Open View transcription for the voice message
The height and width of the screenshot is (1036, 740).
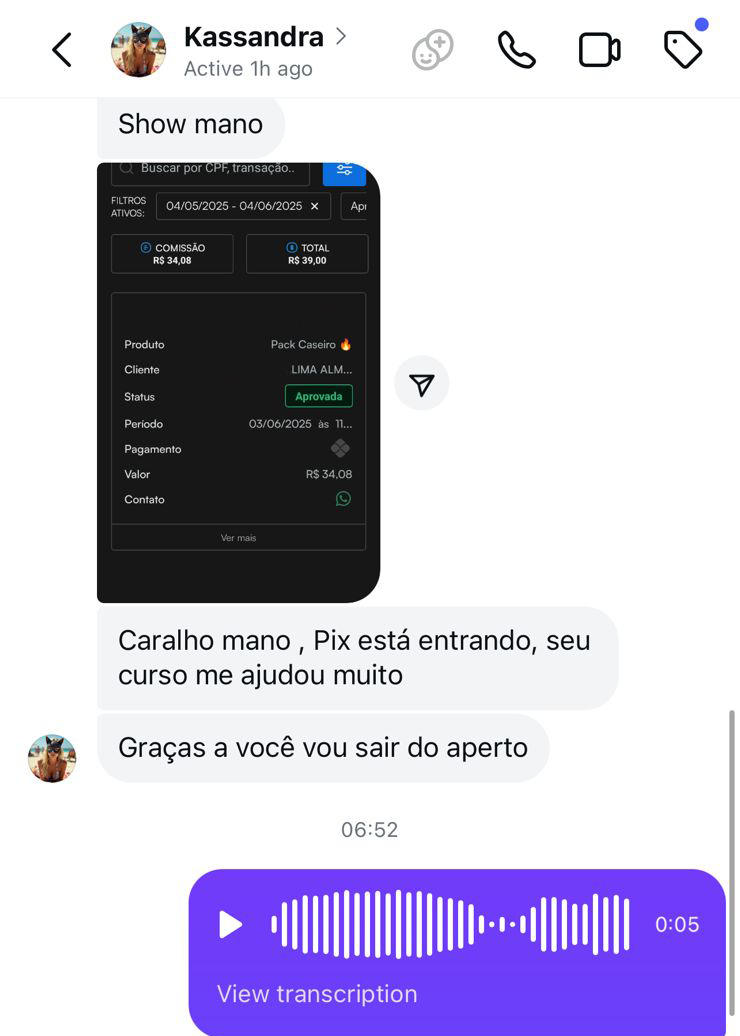(x=316, y=993)
